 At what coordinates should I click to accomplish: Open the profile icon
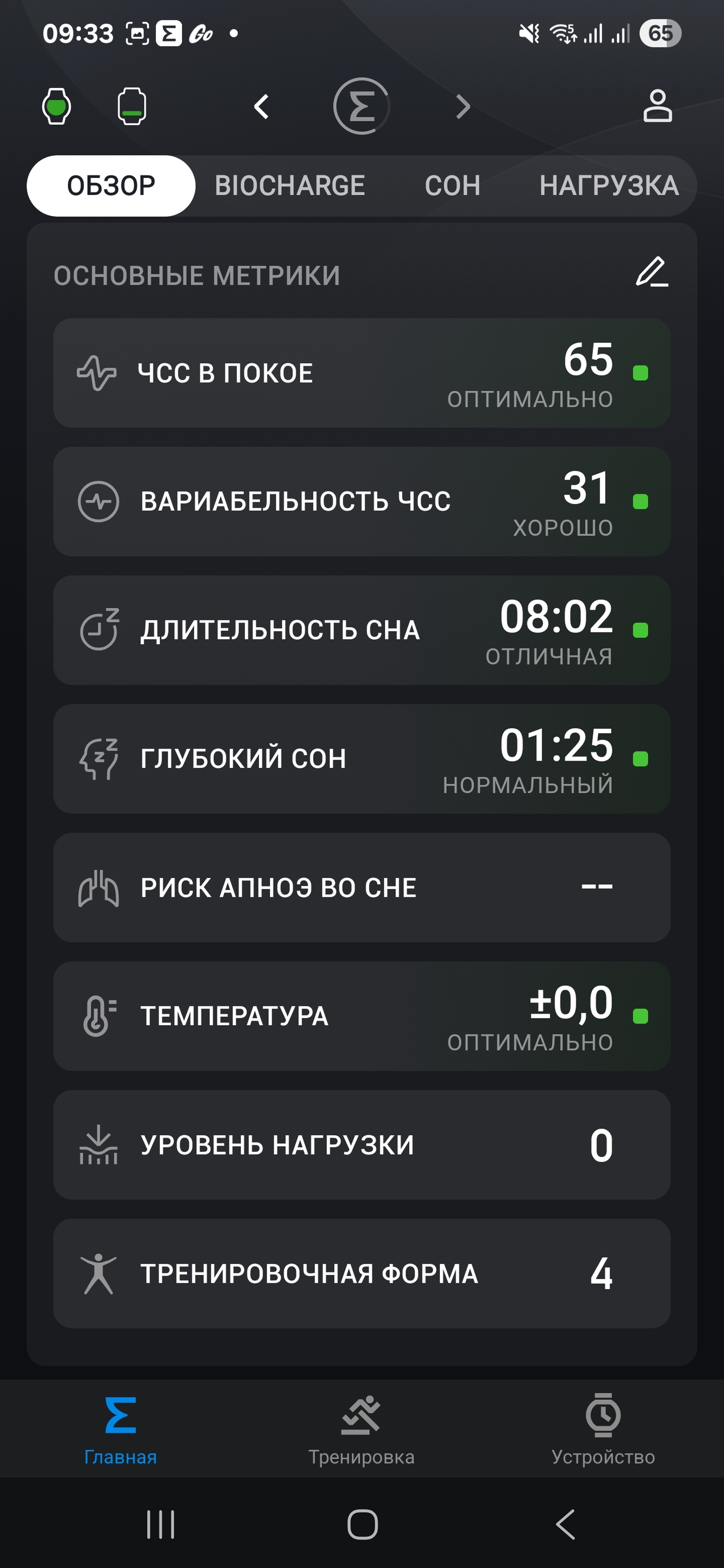657,107
